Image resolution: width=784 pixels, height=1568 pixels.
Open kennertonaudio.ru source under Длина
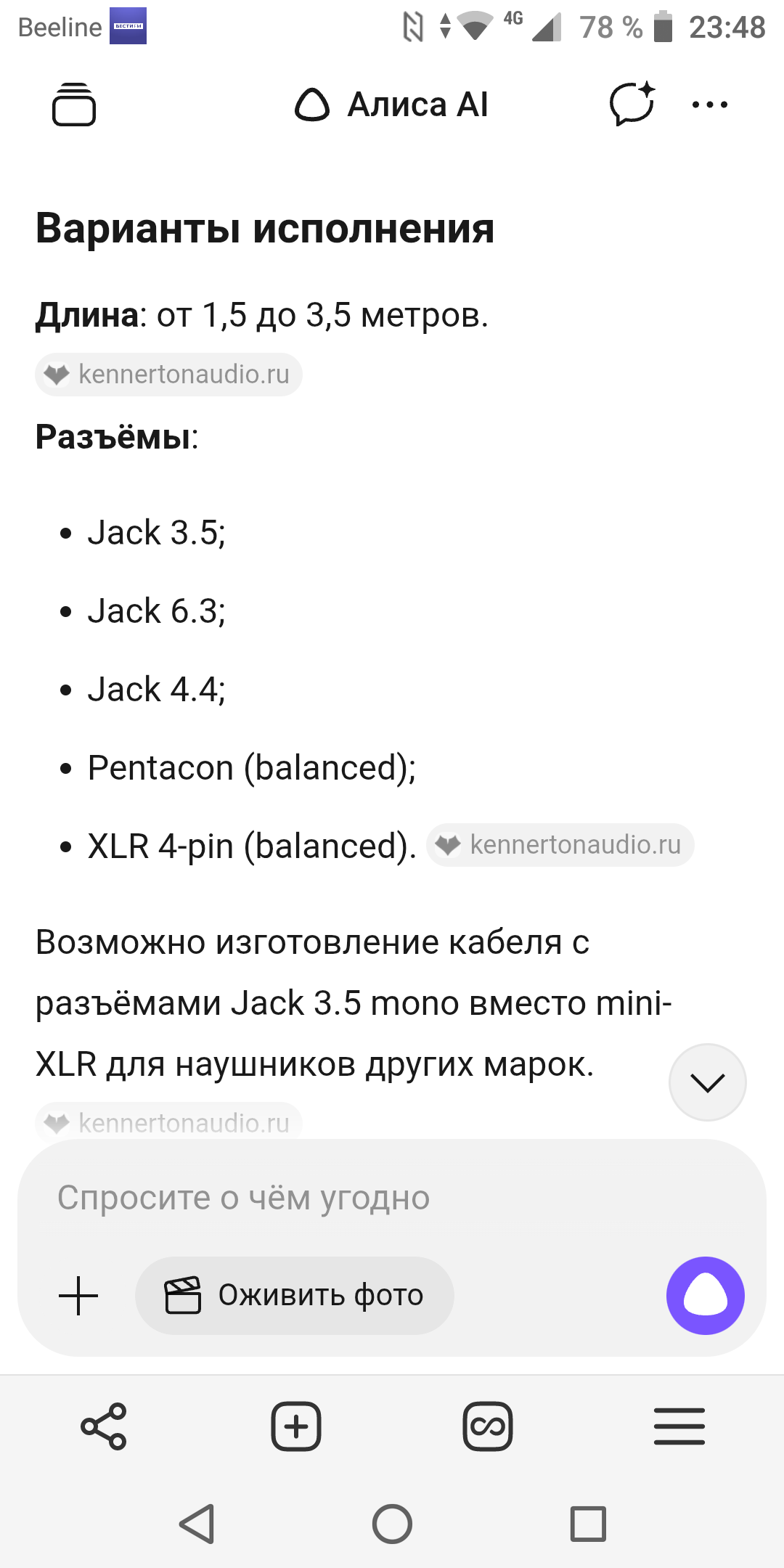pyautogui.click(x=168, y=375)
